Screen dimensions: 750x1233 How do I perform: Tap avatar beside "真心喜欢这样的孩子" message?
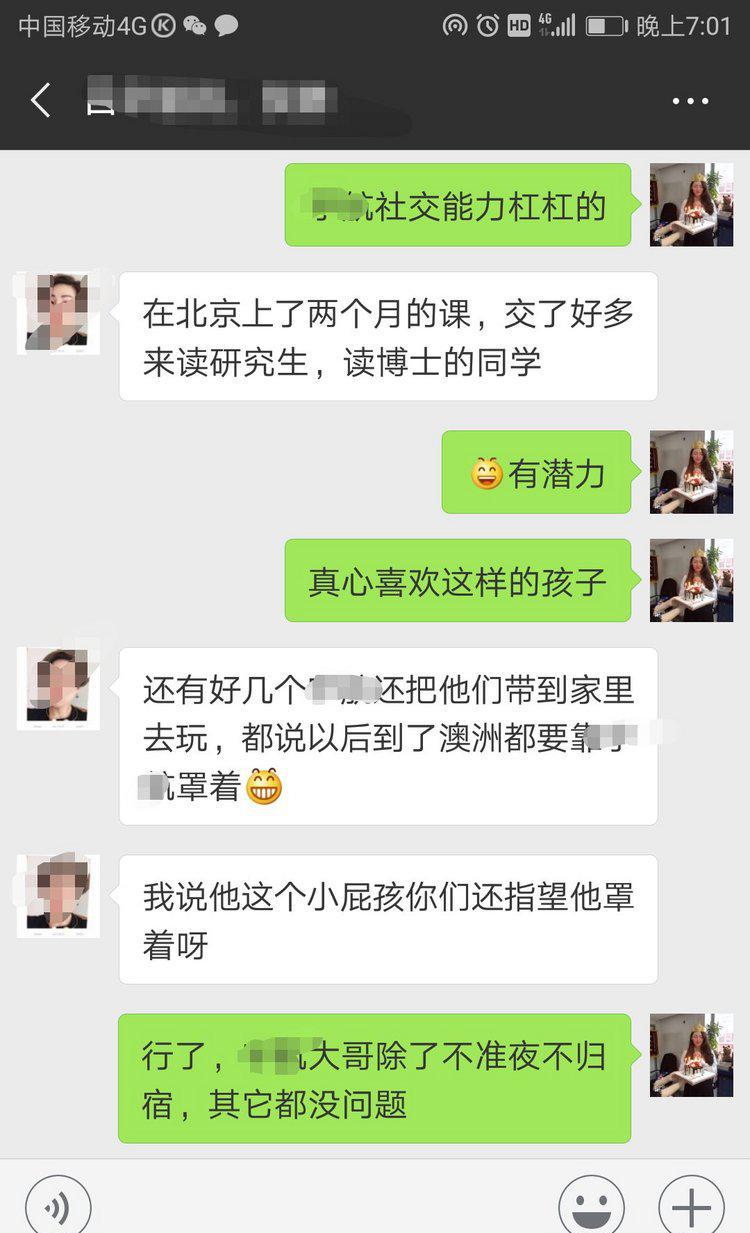coord(691,580)
